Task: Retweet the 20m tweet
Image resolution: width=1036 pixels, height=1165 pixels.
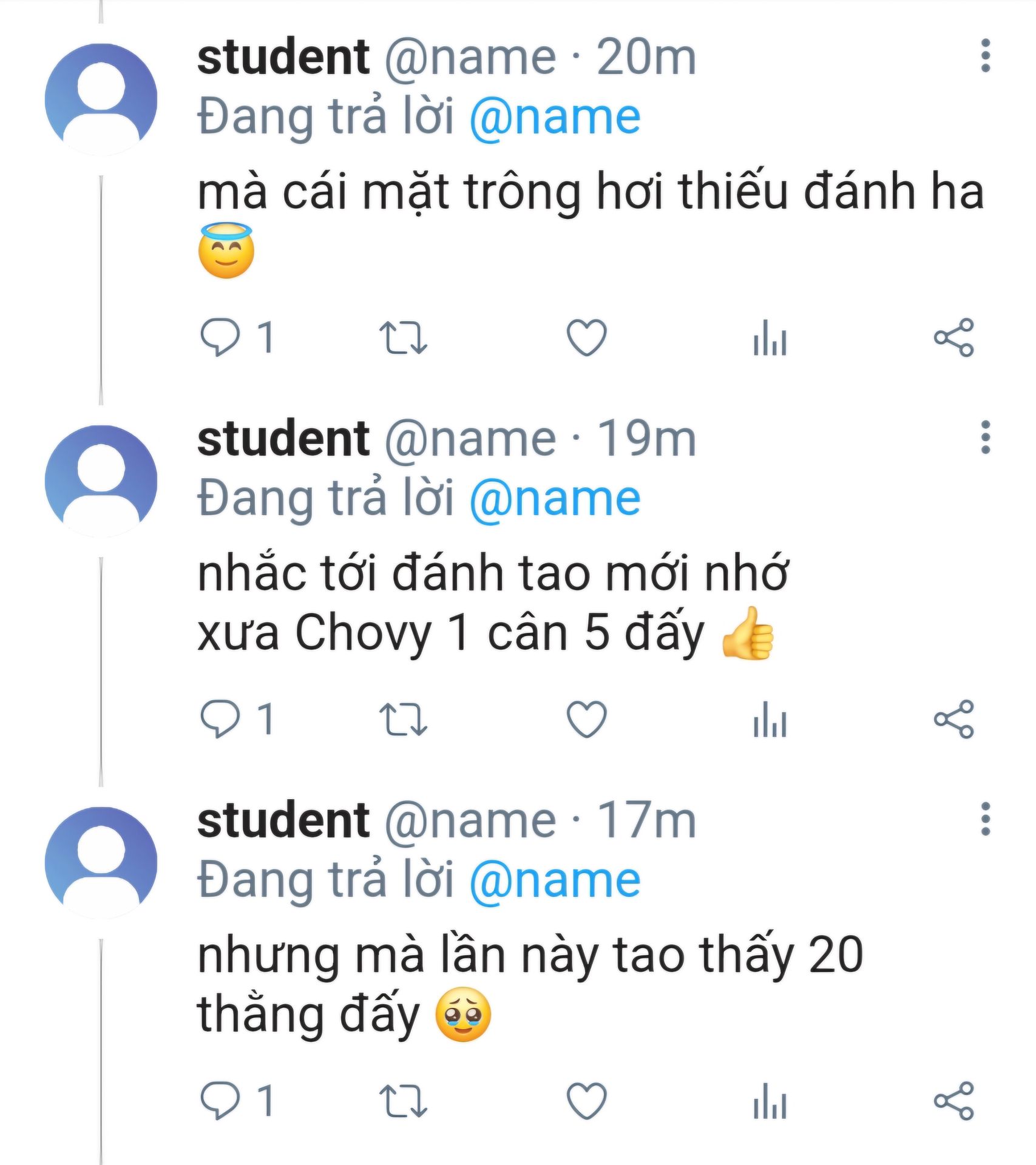Action: coord(403,337)
